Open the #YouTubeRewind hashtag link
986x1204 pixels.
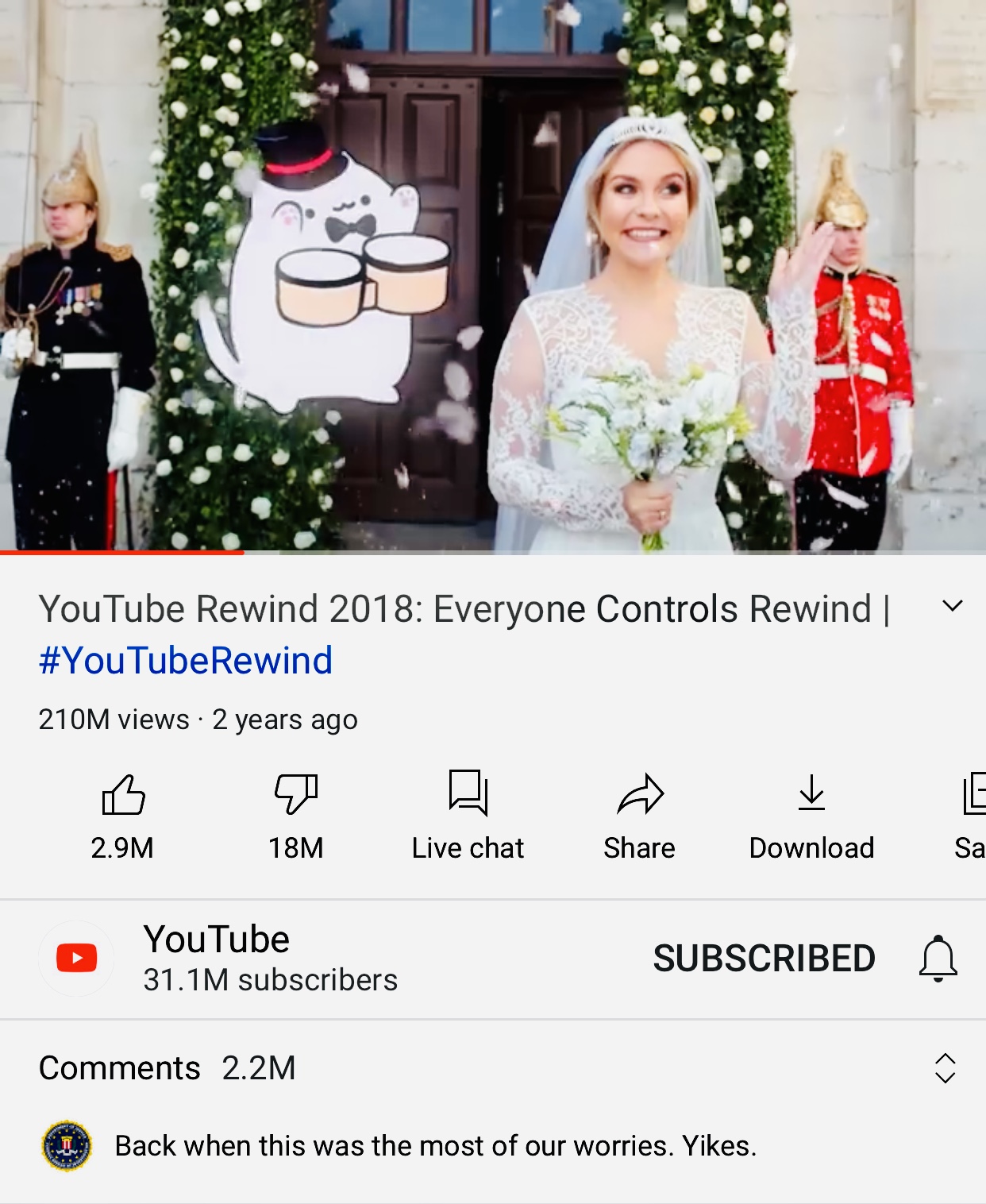tap(186, 661)
